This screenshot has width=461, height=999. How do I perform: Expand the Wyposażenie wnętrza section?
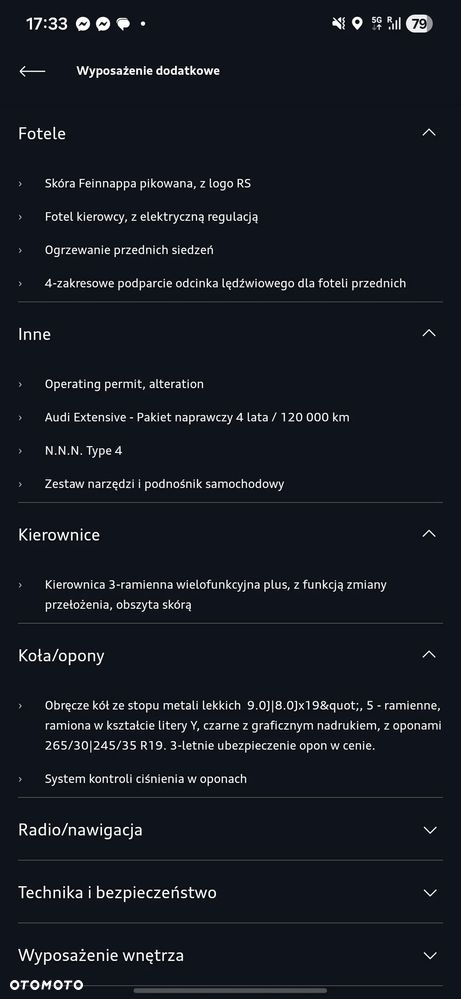430,956
